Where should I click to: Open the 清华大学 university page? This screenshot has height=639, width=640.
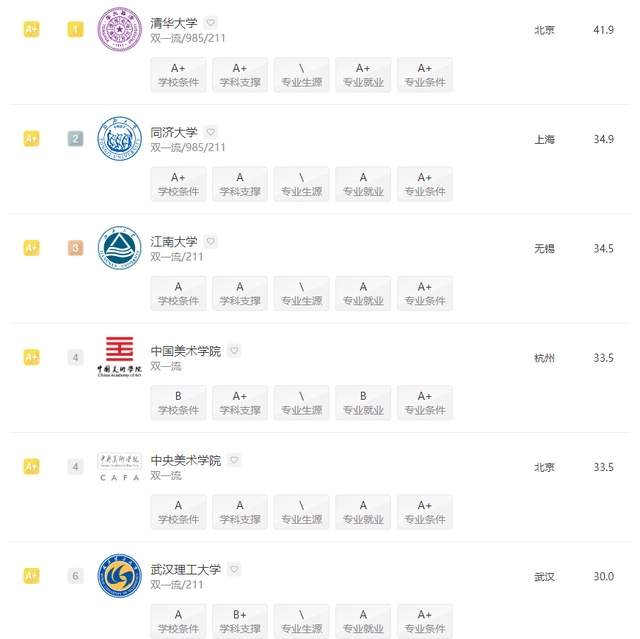[x=173, y=22]
